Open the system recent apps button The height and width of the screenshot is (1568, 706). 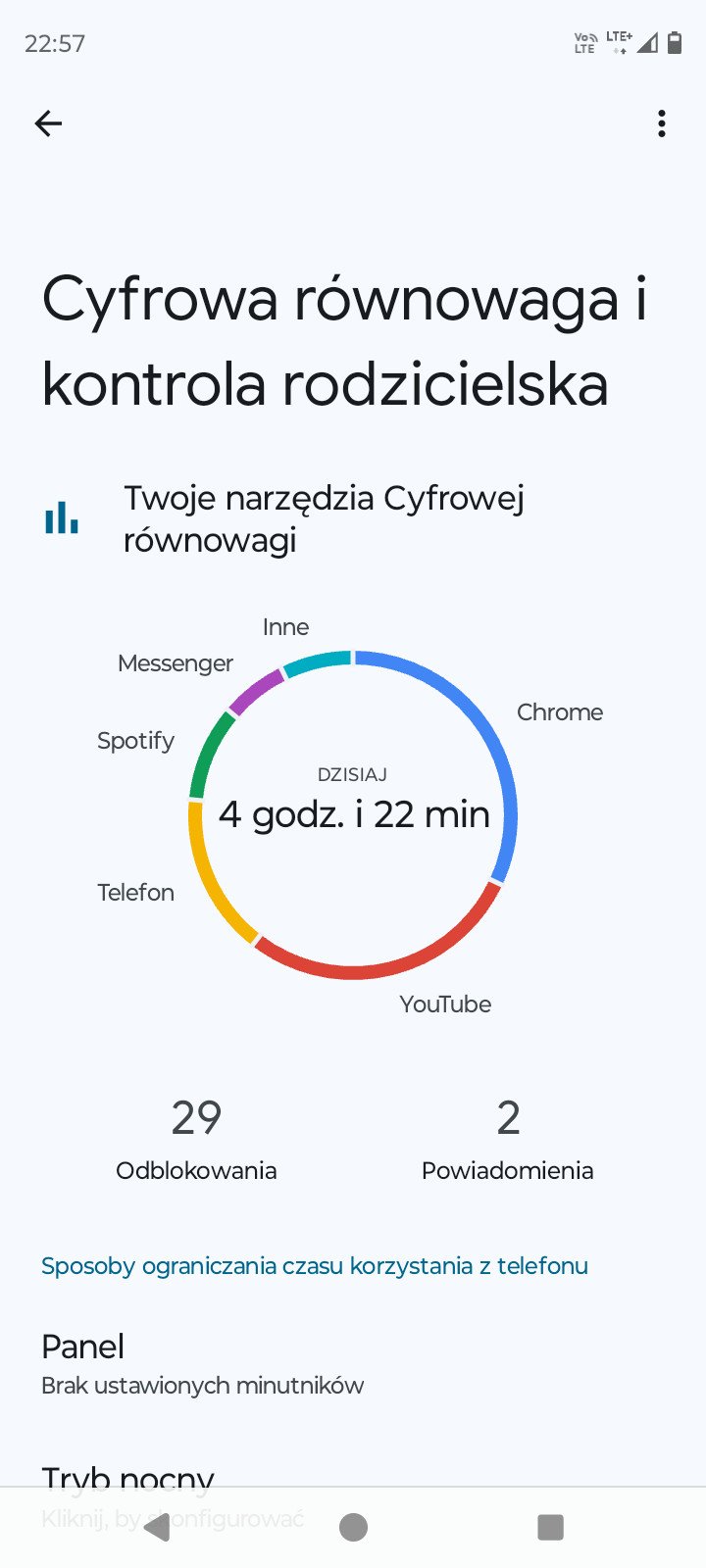pos(551,1527)
